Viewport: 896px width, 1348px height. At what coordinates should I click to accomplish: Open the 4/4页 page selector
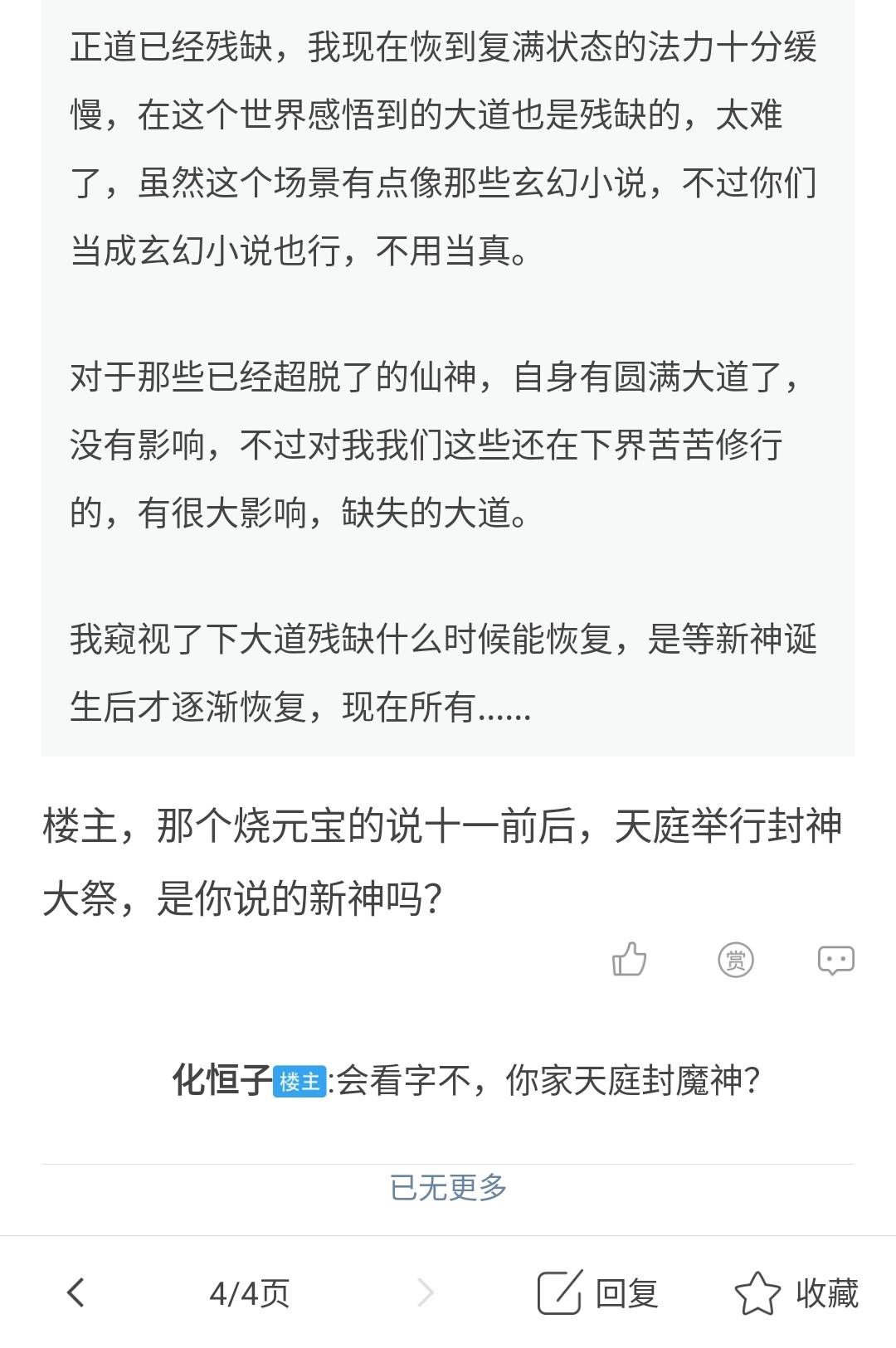click(x=249, y=1293)
